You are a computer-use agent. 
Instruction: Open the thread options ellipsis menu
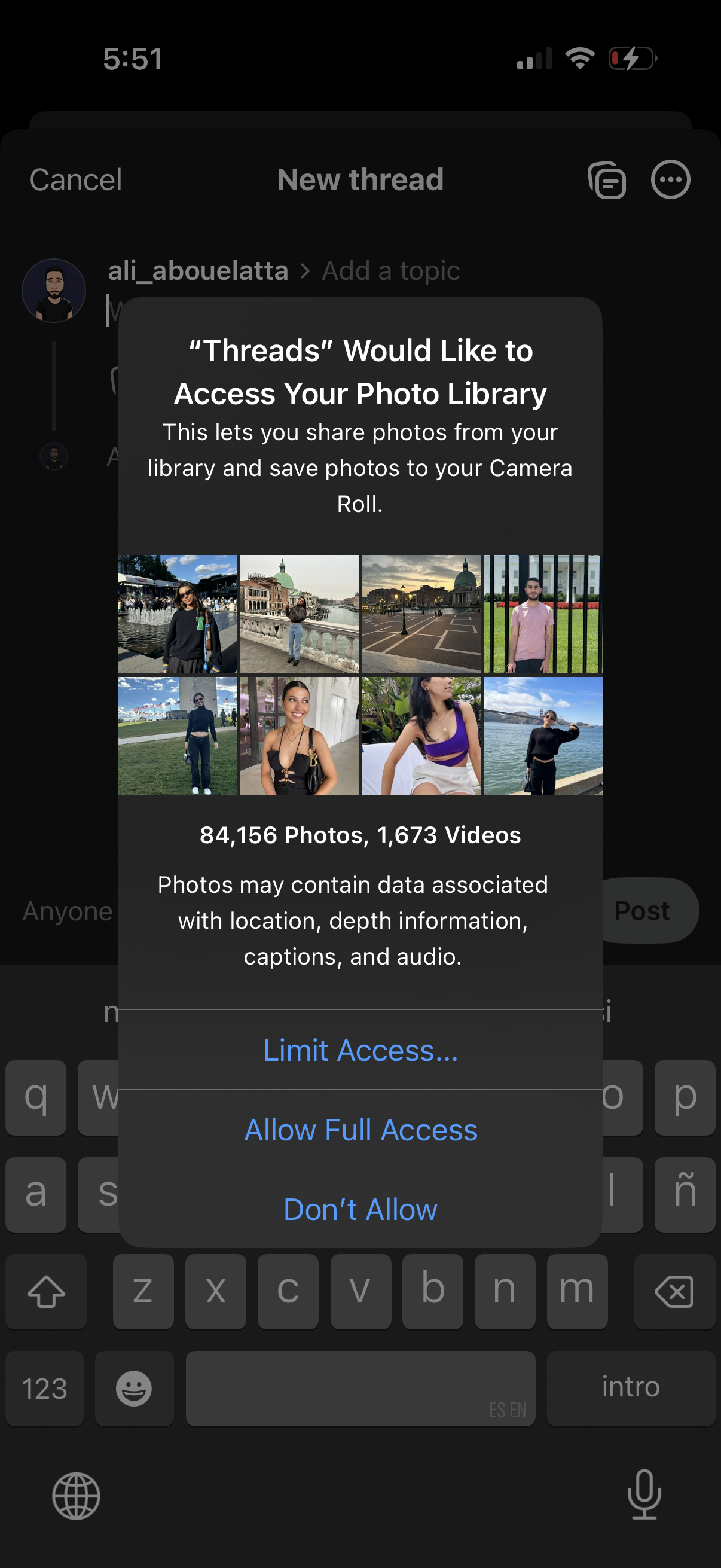(669, 179)
